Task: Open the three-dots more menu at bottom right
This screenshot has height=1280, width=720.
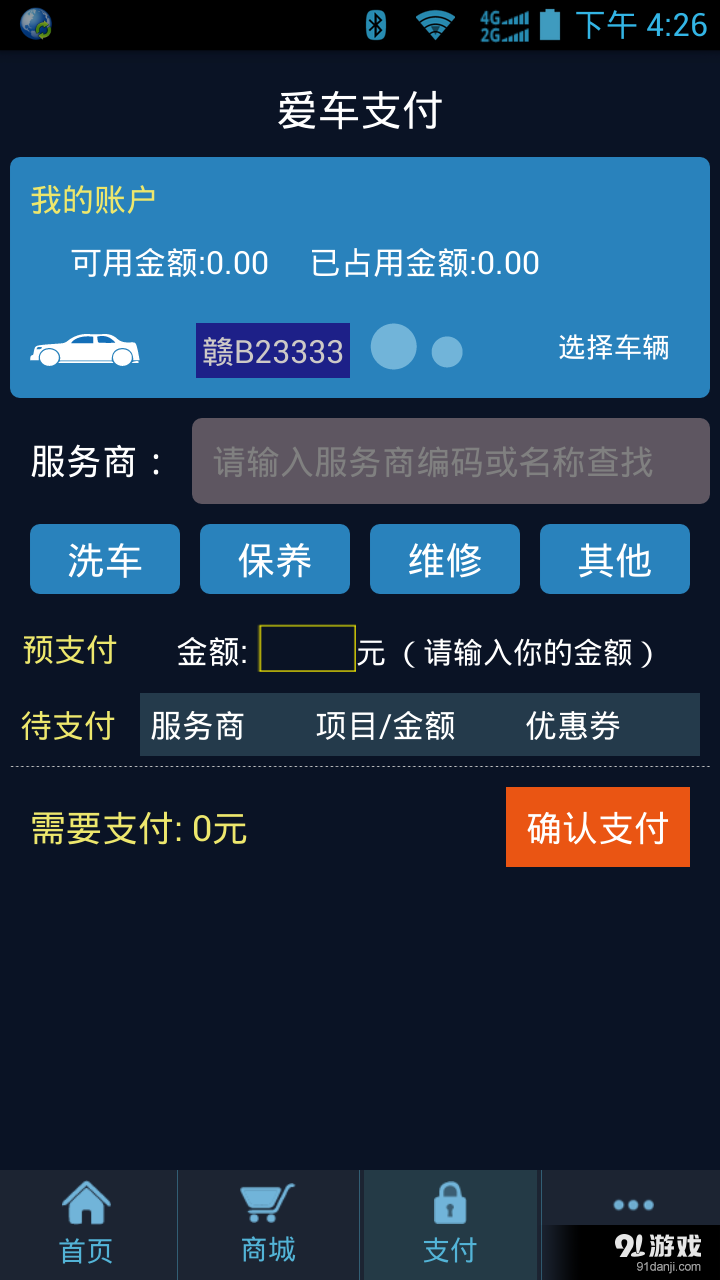Action: click(x=632, y=1205)
